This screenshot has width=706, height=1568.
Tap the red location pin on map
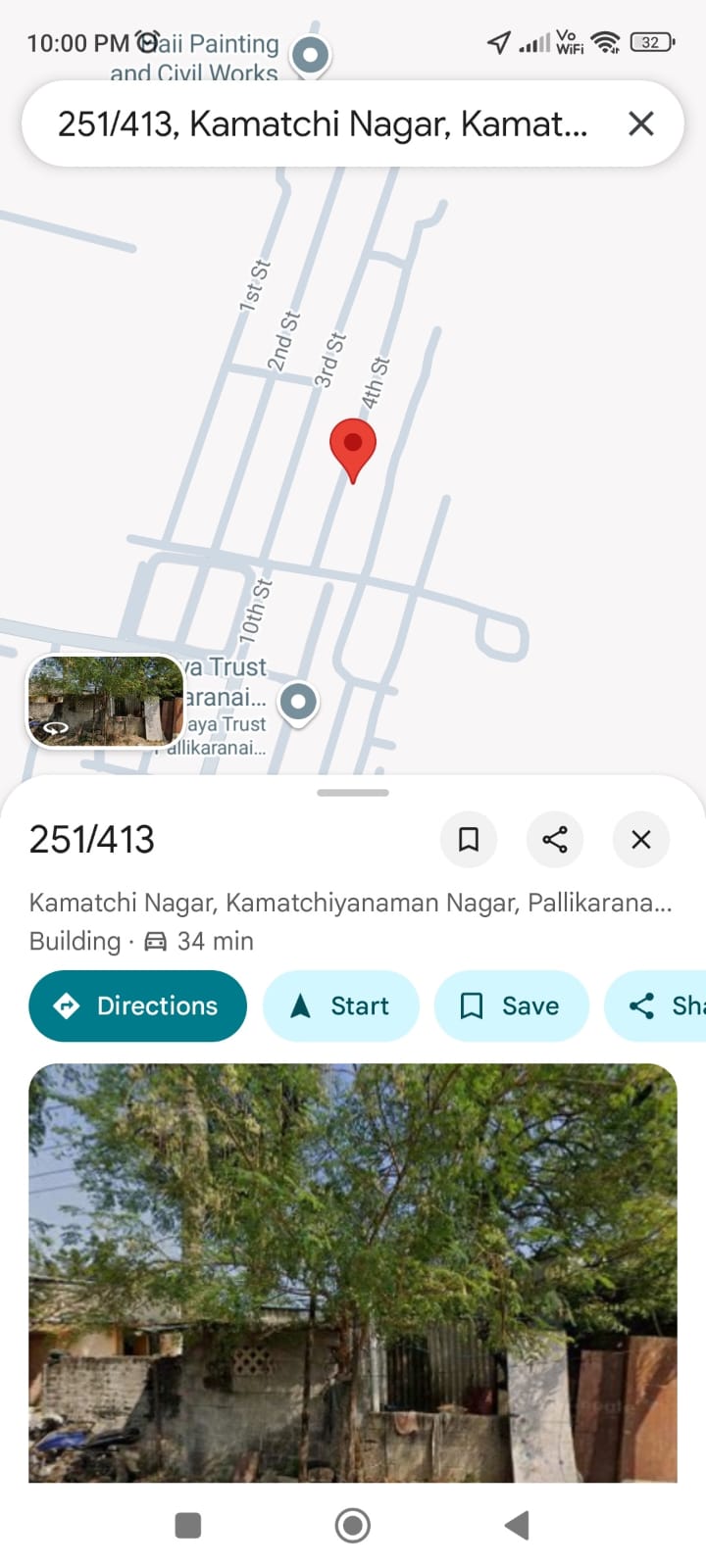pos(353,447)
